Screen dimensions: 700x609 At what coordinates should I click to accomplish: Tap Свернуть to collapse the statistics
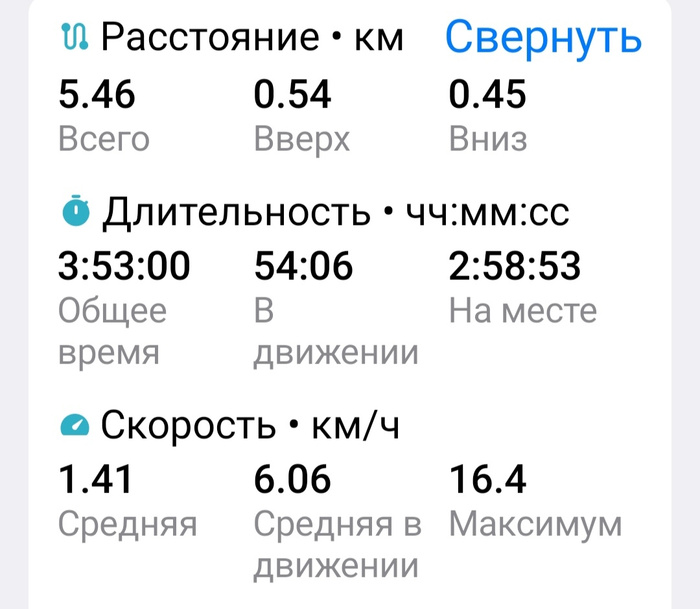pos(542,37)
